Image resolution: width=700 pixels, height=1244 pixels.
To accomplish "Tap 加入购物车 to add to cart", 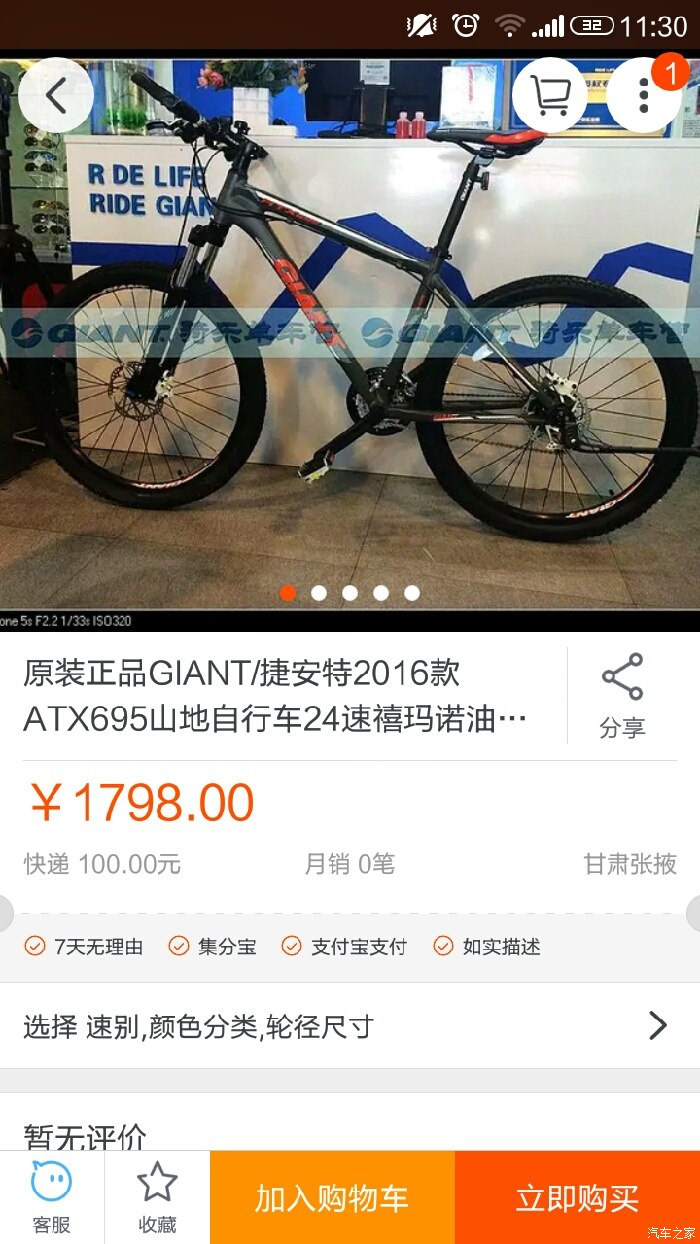I will click(x=332, y=1198).
